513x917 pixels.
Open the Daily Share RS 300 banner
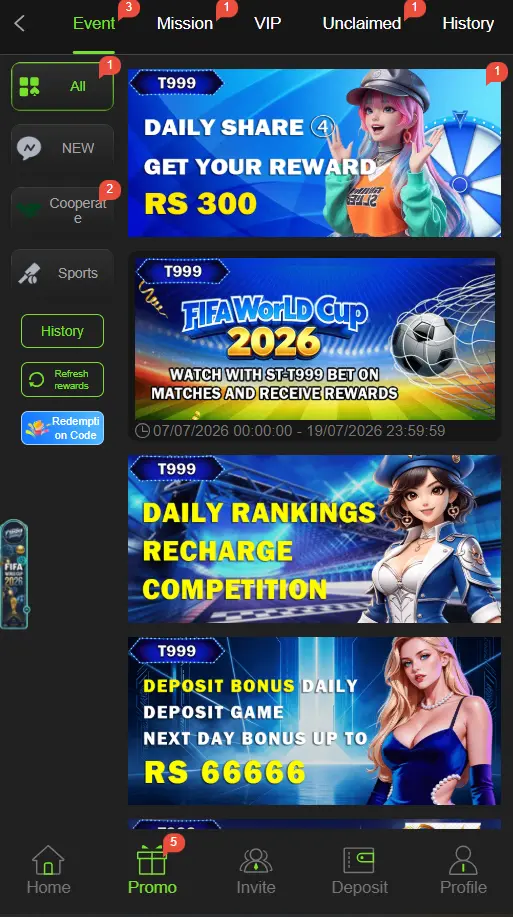point(314,153)
